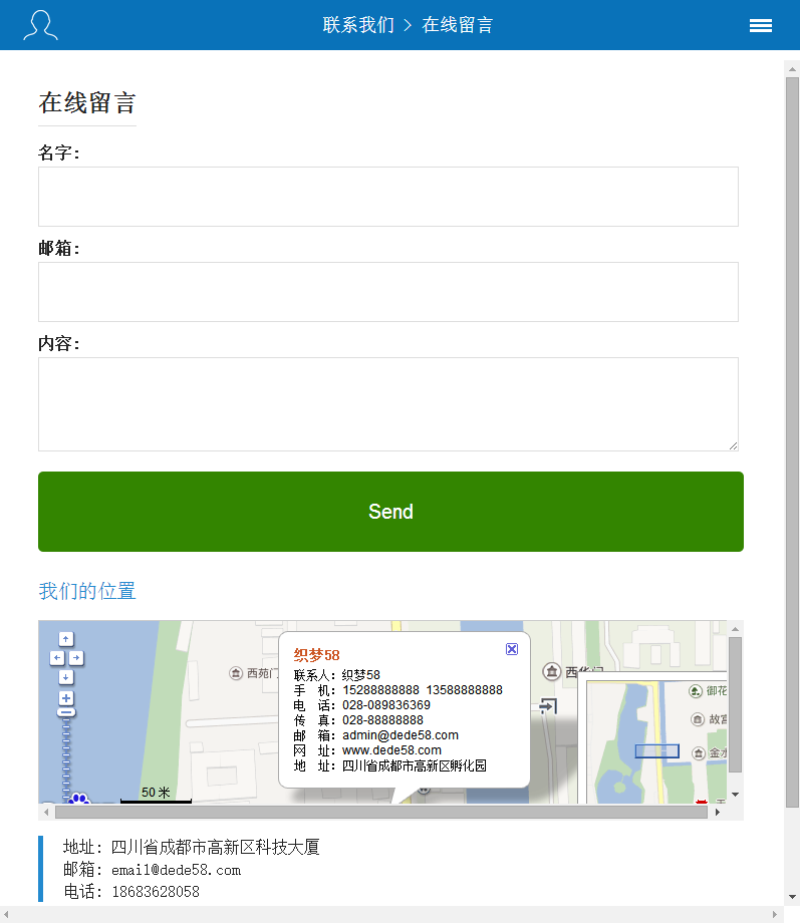
Task: Pan the map right
Action: 76,657
